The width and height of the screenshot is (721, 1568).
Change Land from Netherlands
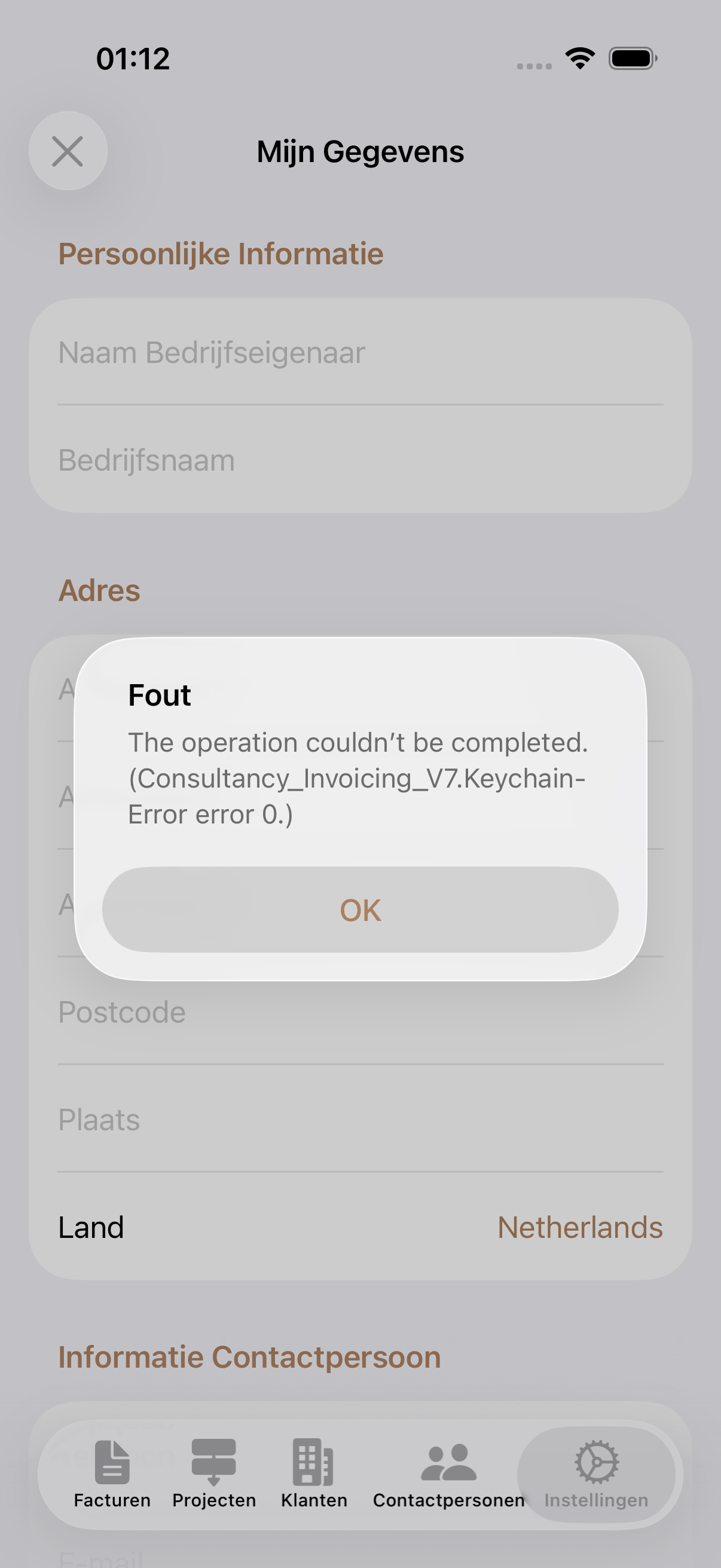[x=579, y=1227]
